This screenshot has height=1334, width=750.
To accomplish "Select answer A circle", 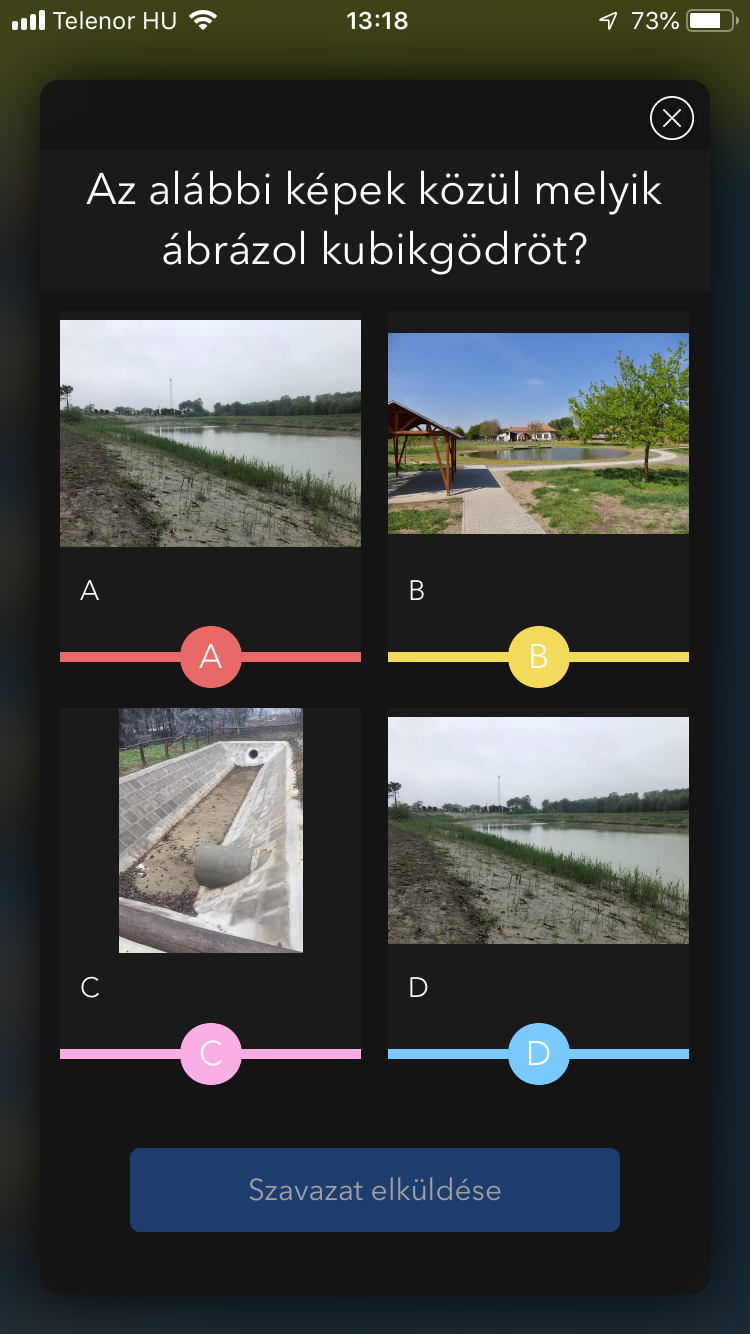I will point(210,656).
